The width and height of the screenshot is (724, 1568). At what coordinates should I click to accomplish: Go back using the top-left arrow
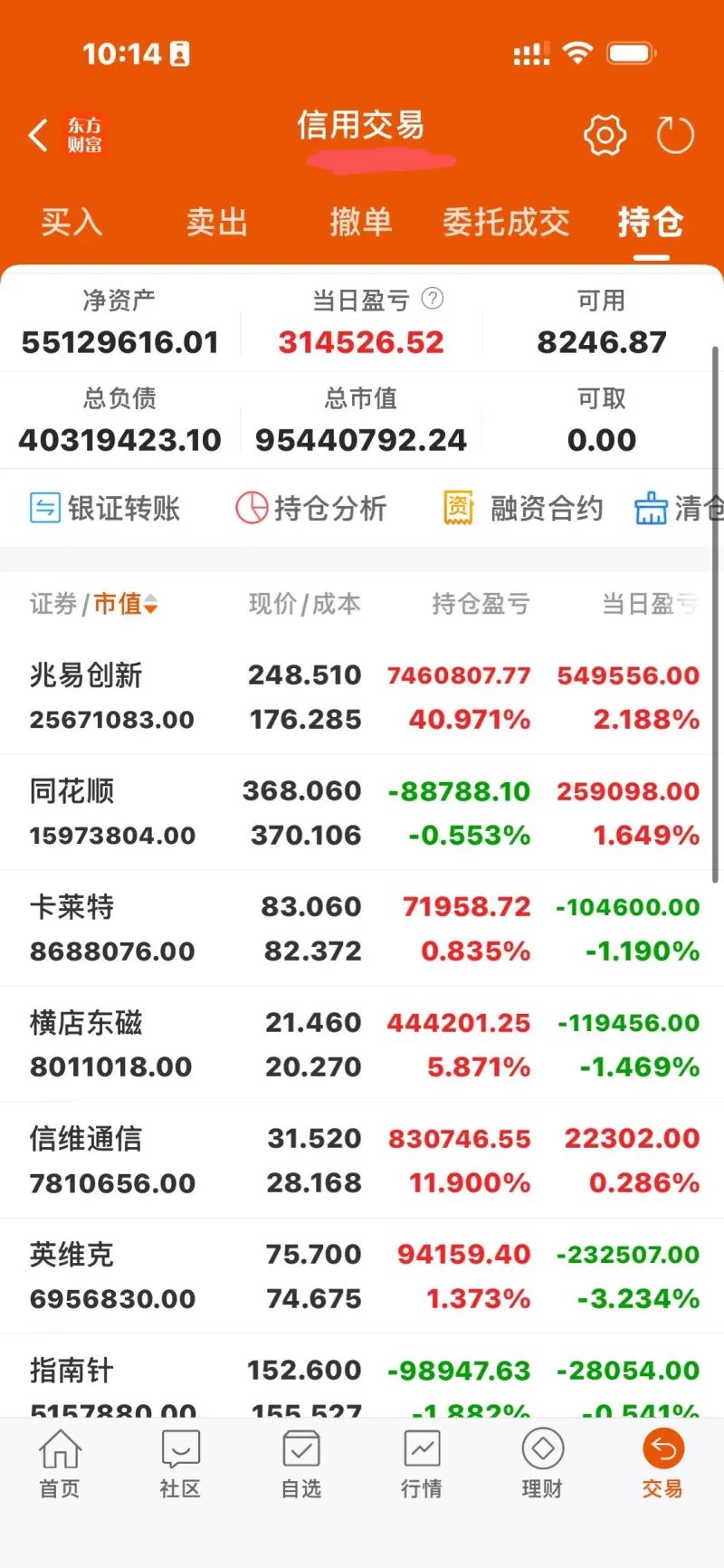[38, 136]
